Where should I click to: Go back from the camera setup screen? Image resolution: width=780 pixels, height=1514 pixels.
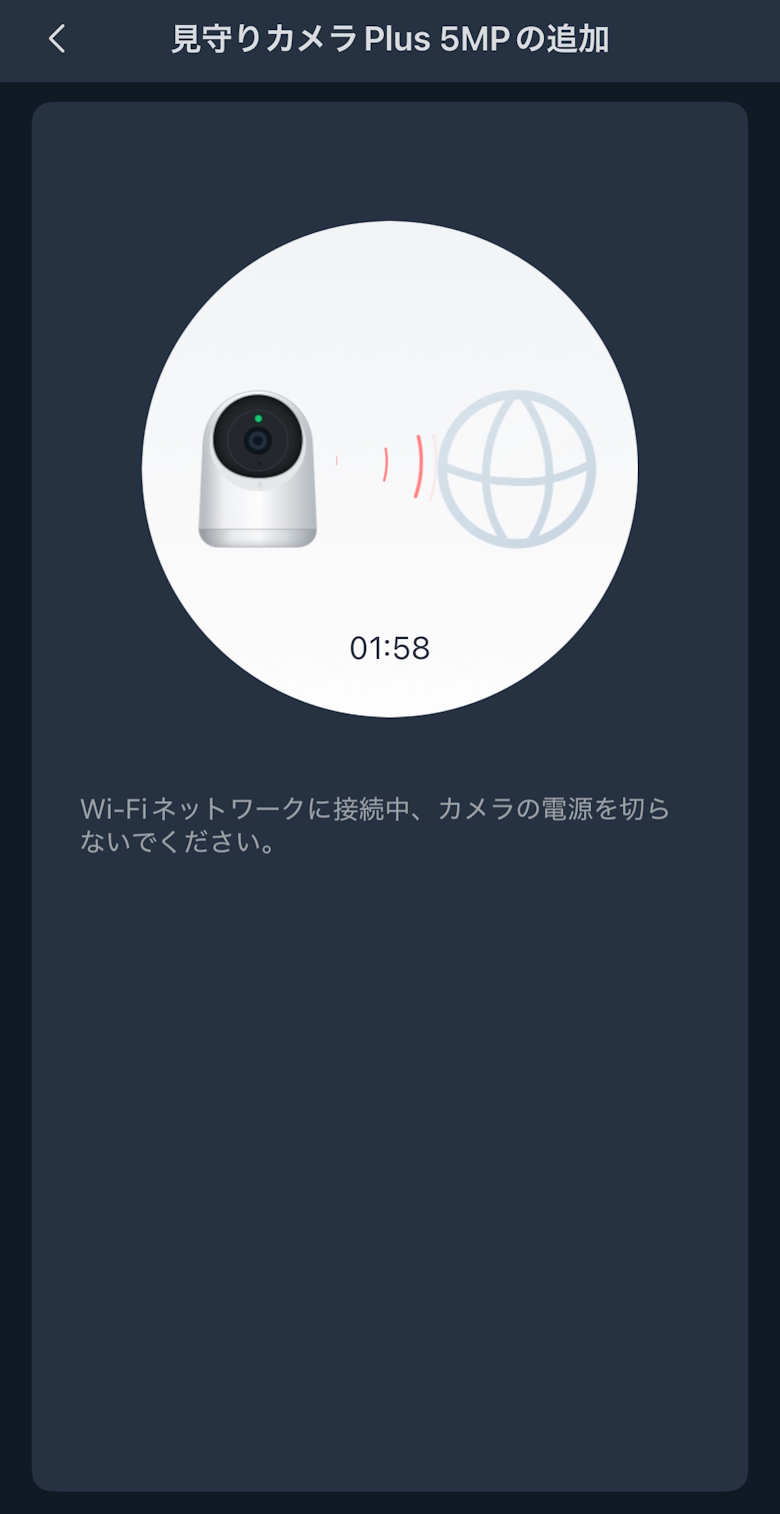point(57,40)
